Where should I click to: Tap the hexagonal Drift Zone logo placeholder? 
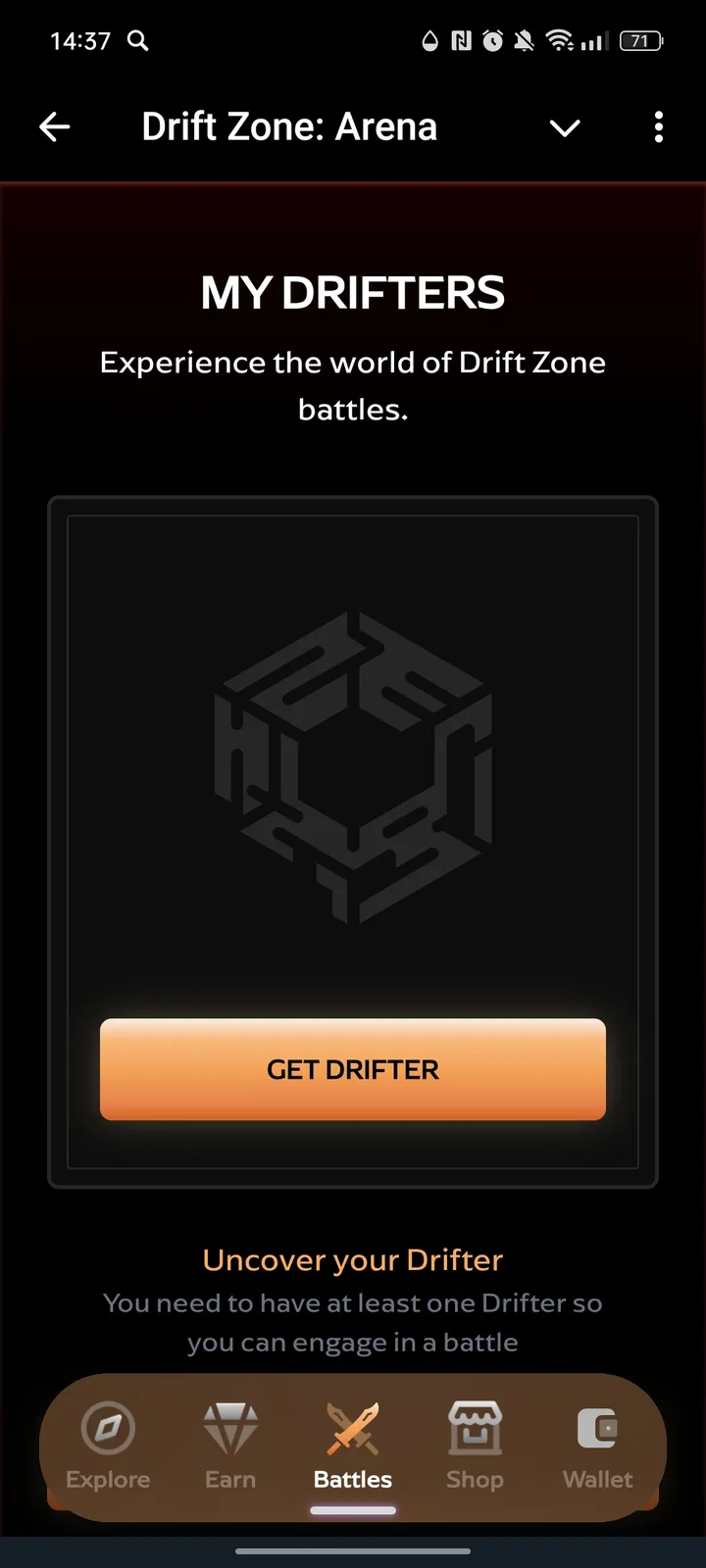tap(352, 769)
